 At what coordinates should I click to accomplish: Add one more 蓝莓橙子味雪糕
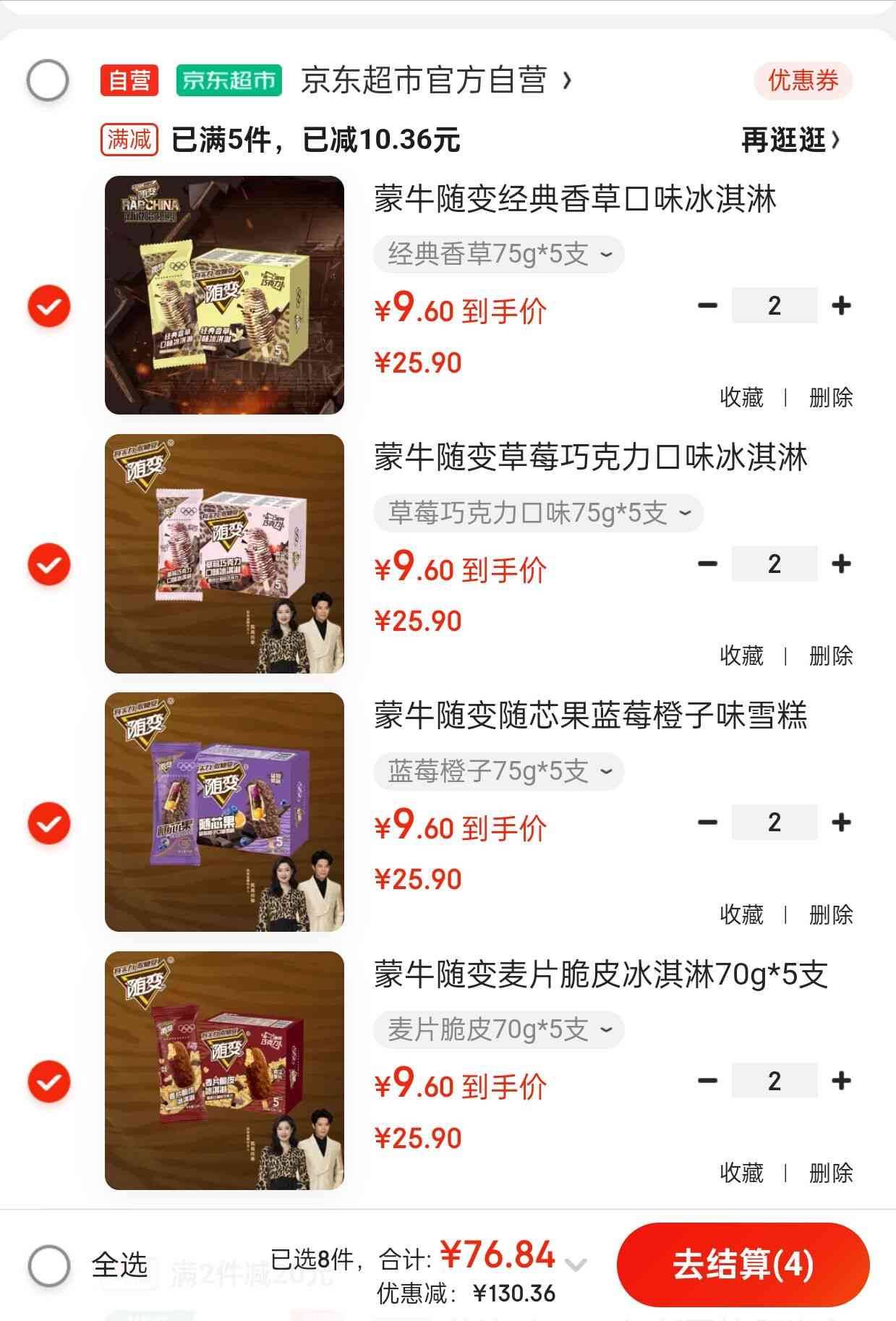841,822
